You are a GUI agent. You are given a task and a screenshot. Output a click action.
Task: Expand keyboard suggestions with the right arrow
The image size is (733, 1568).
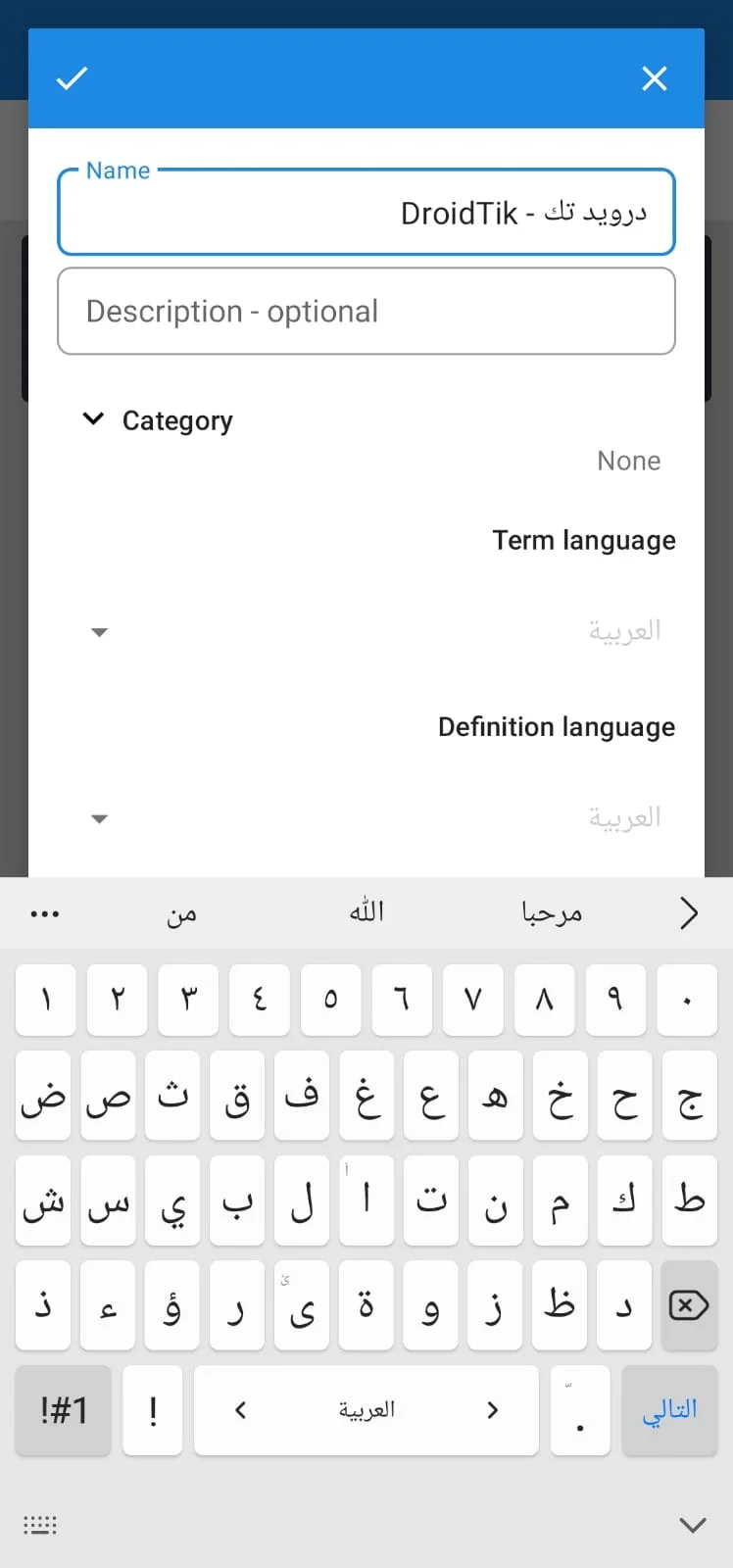pyautogui.click(x=689, y=913)
